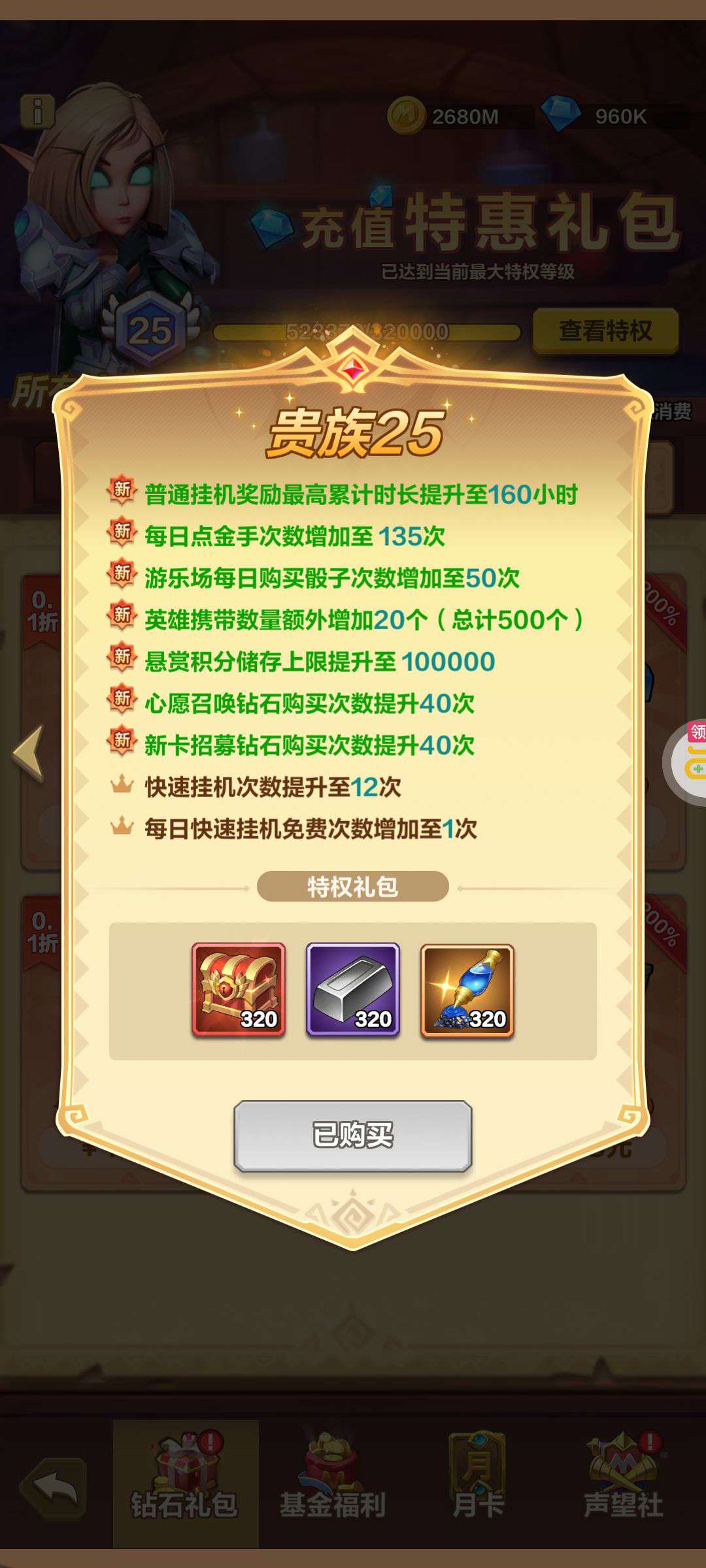Switch to the 声望社 tab

click(x=623, y=1483)
